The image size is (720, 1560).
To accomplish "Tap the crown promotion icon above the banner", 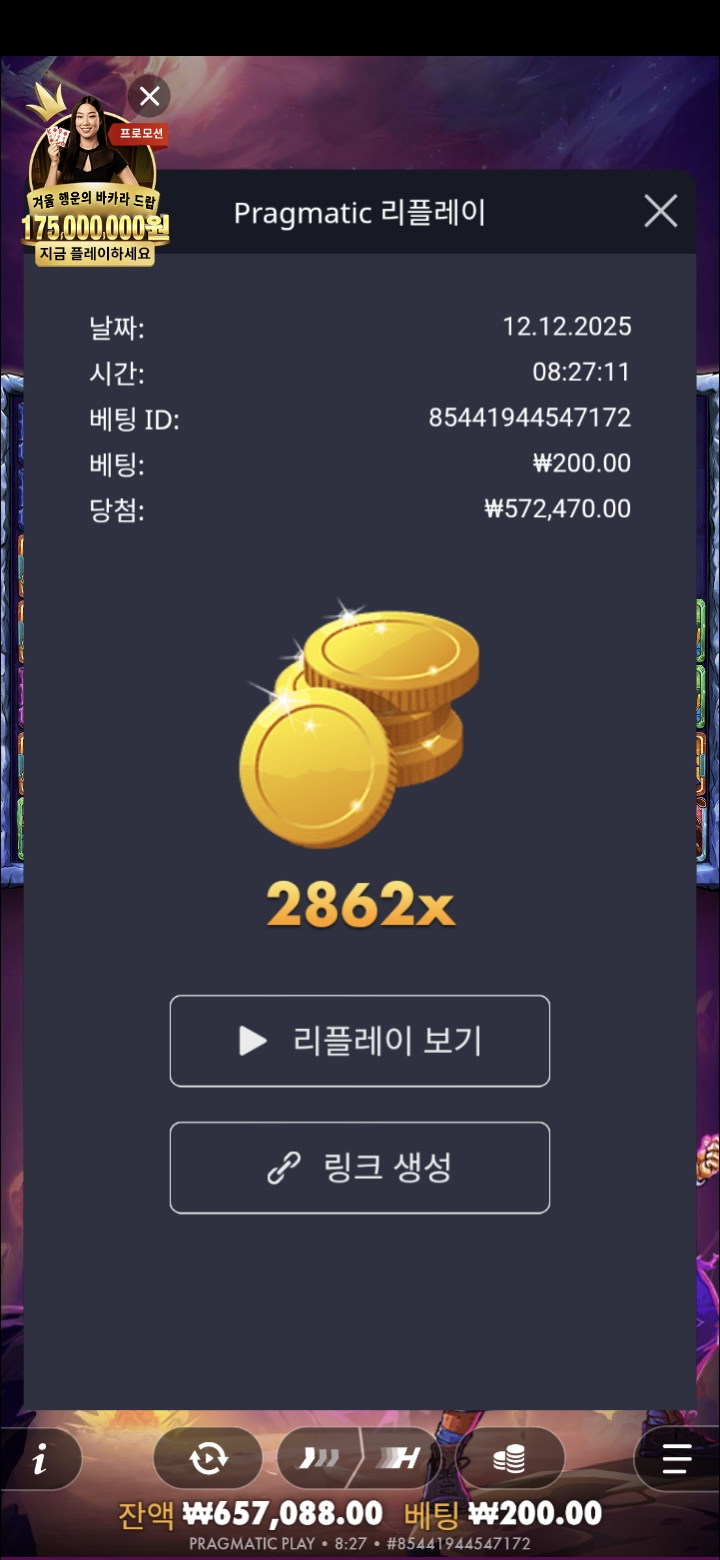I will 44,96.
